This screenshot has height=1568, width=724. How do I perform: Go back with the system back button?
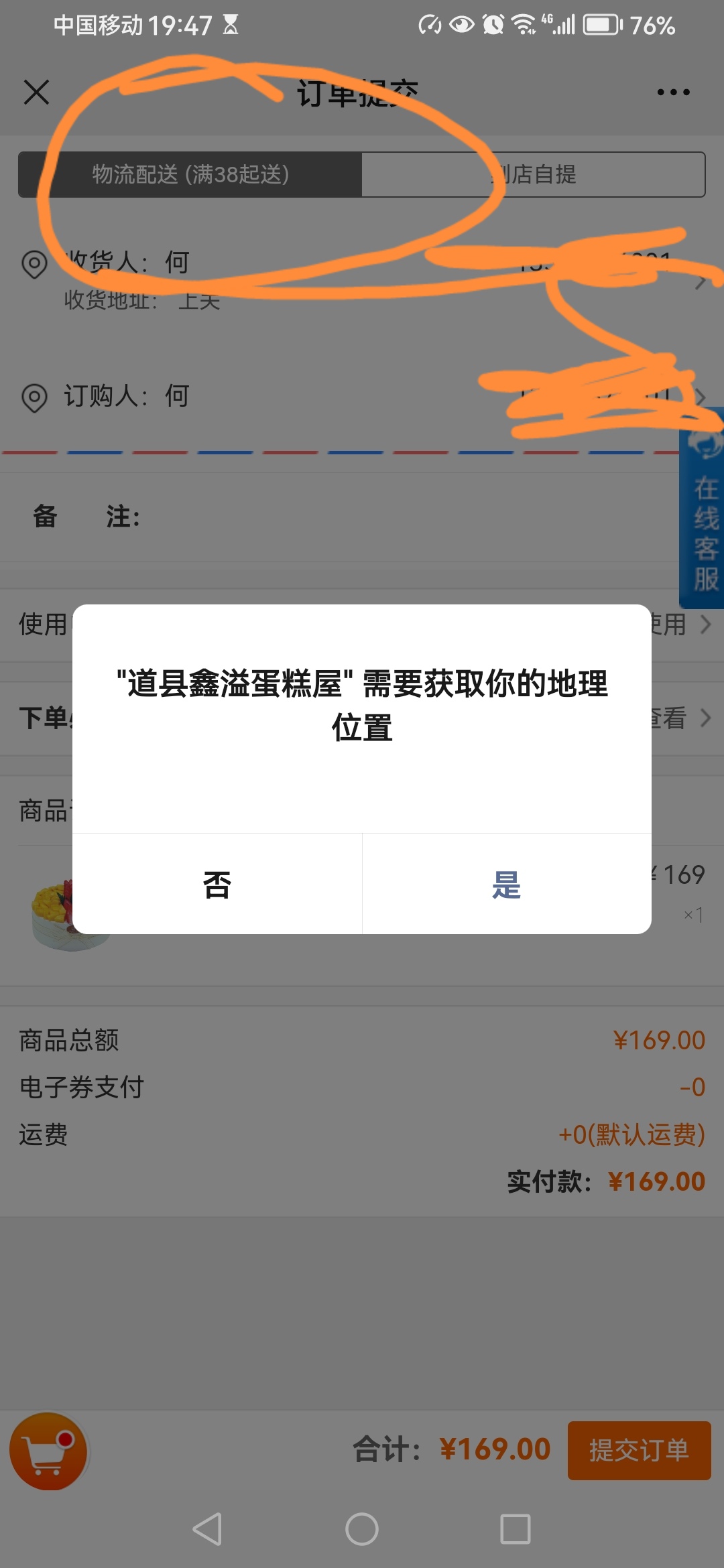click(x=207, y=1529)
